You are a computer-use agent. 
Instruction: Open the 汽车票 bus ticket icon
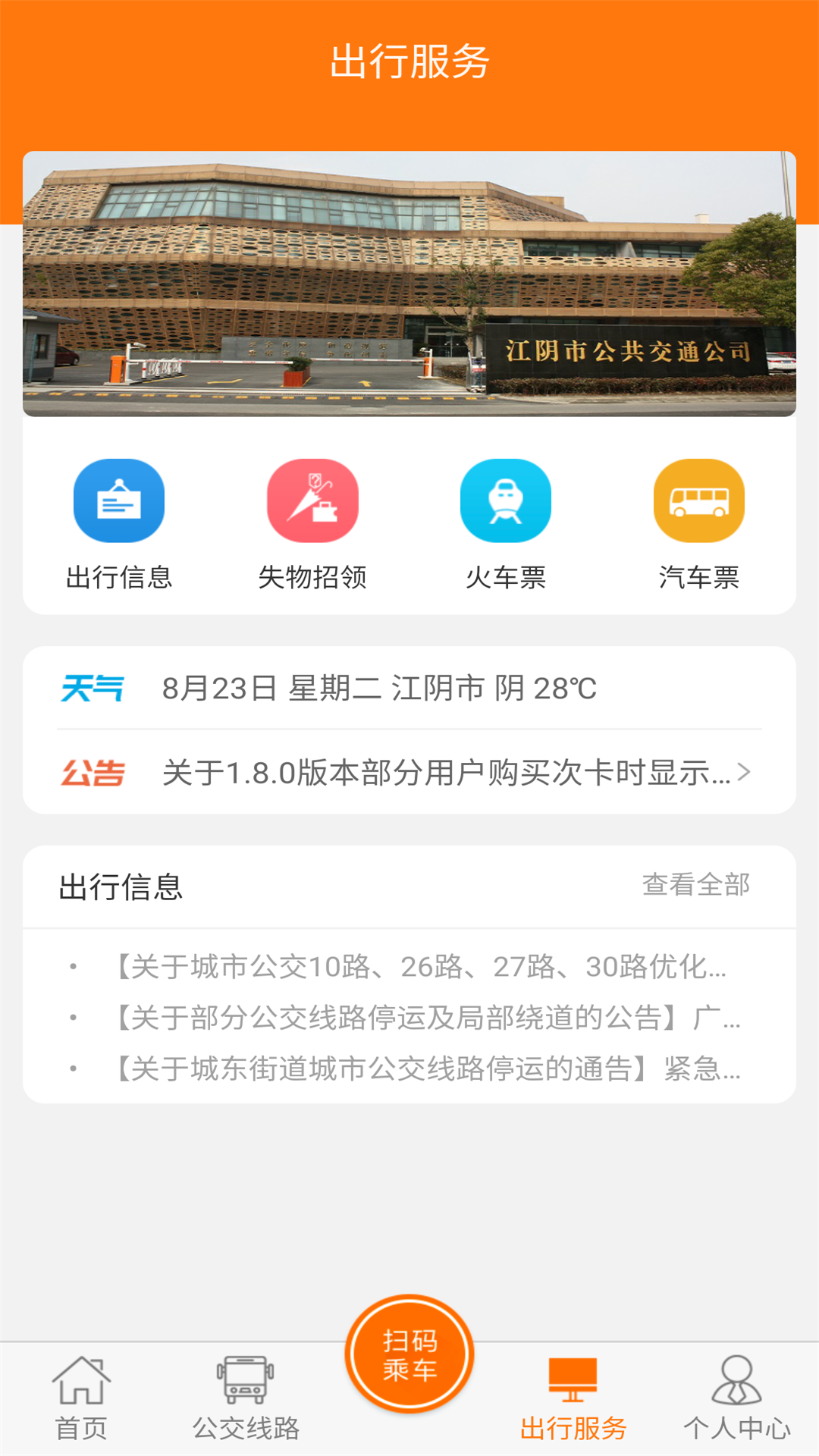tap(698, 502)
